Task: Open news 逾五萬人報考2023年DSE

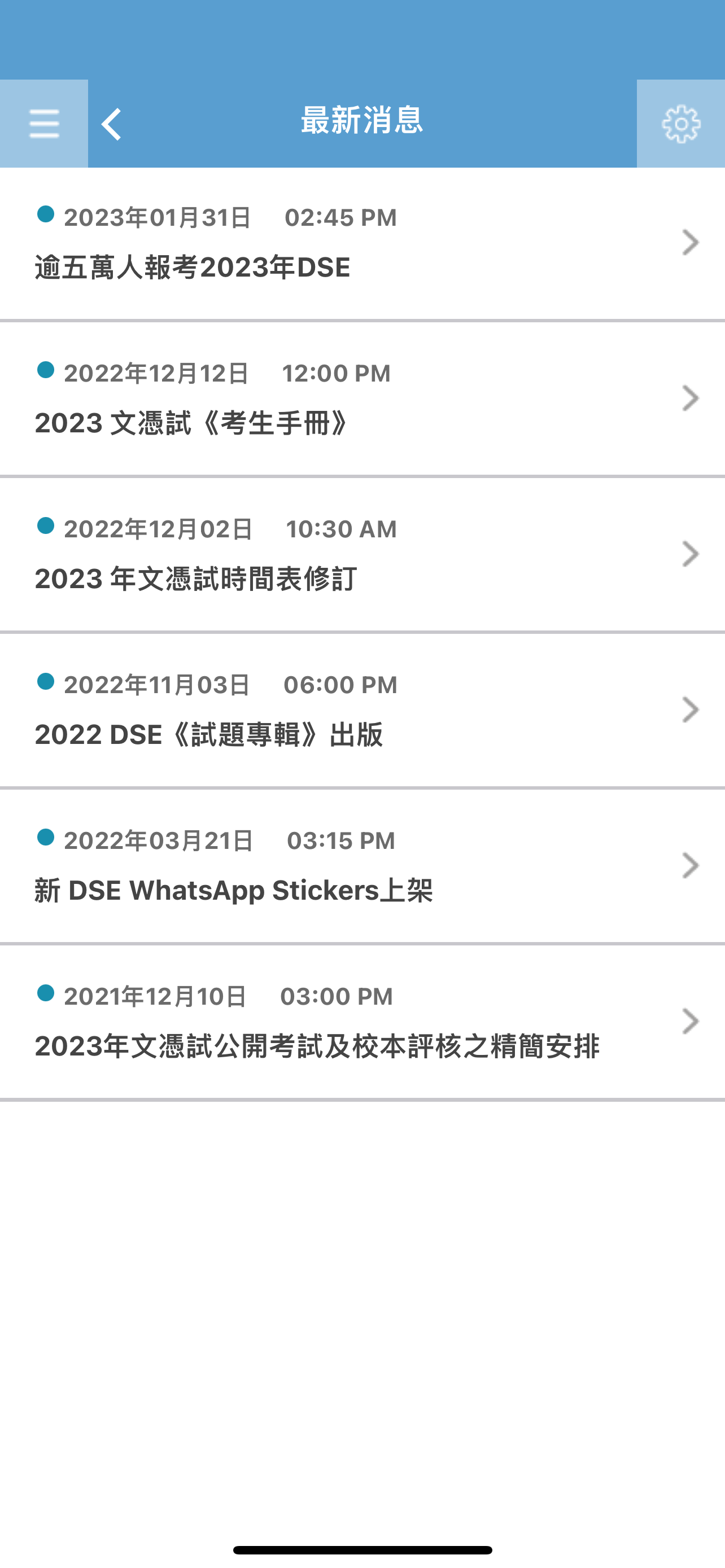Action: click(362, 244)
